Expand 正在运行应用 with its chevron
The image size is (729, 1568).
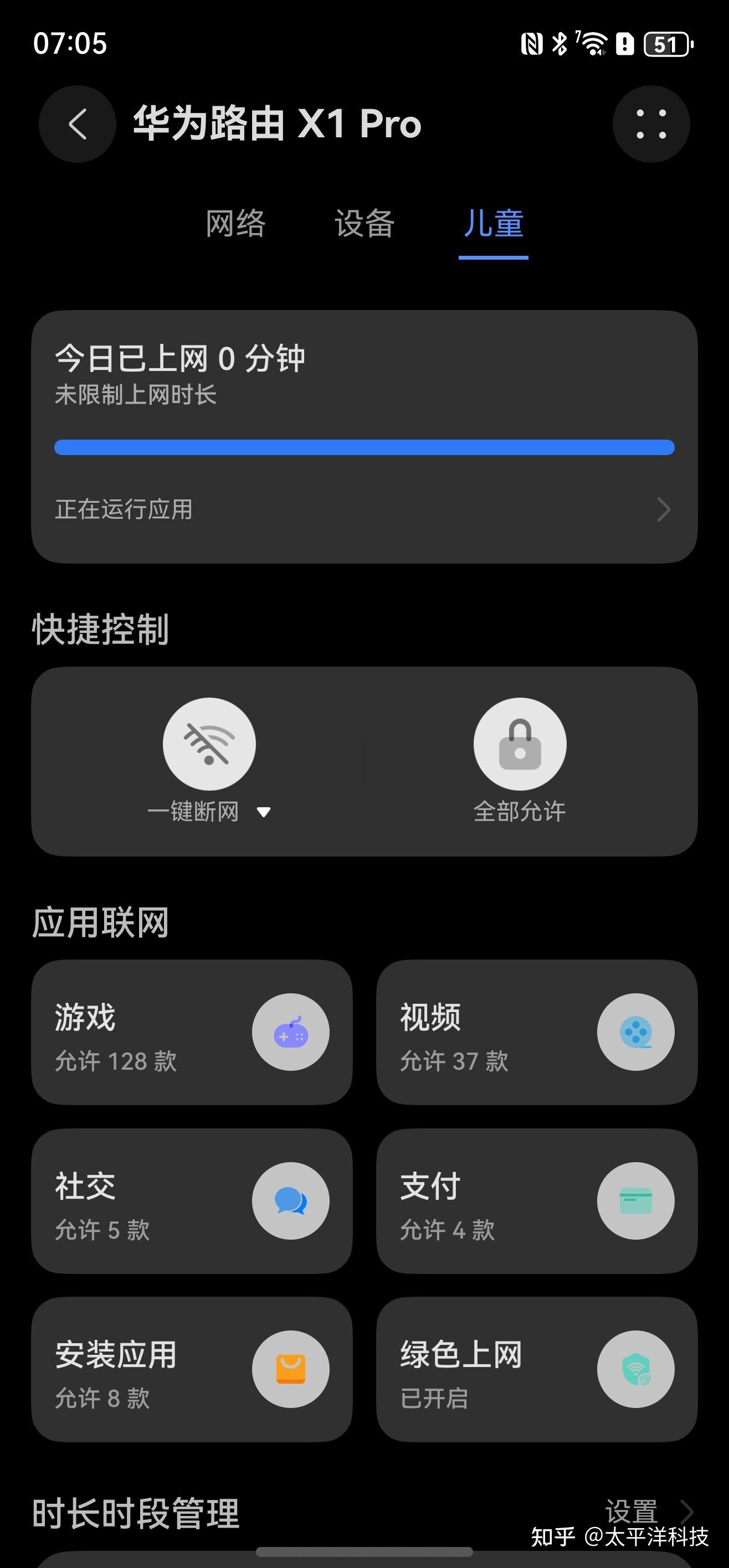coord(663,510)
